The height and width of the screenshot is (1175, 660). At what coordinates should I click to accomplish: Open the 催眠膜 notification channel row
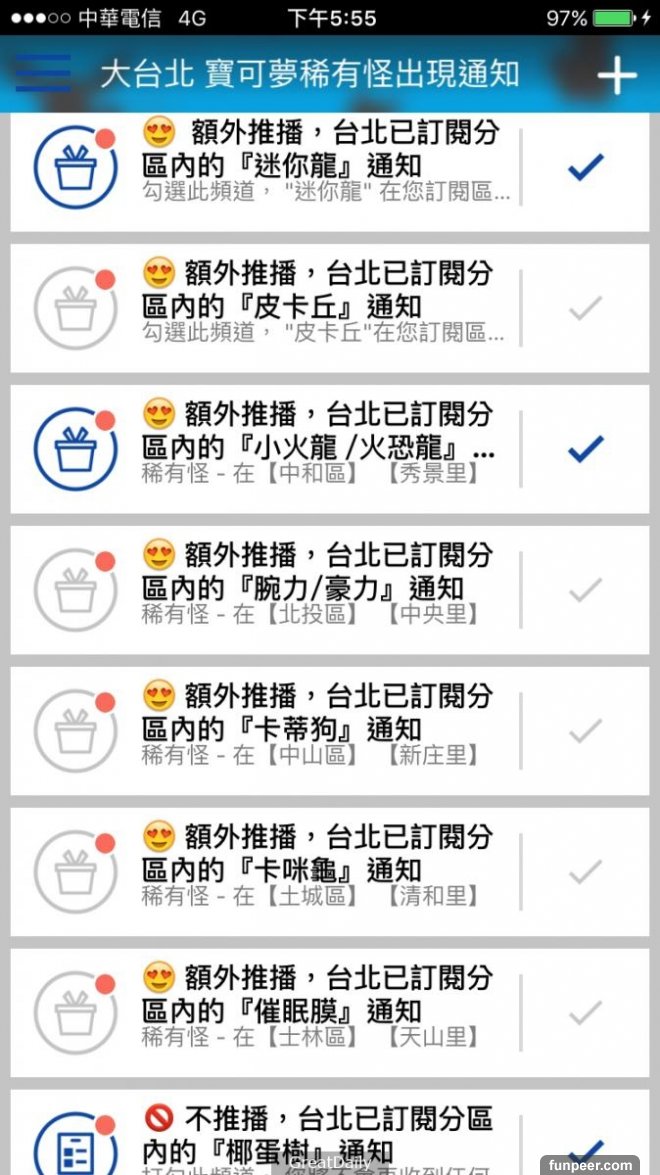pos(318,1009)
